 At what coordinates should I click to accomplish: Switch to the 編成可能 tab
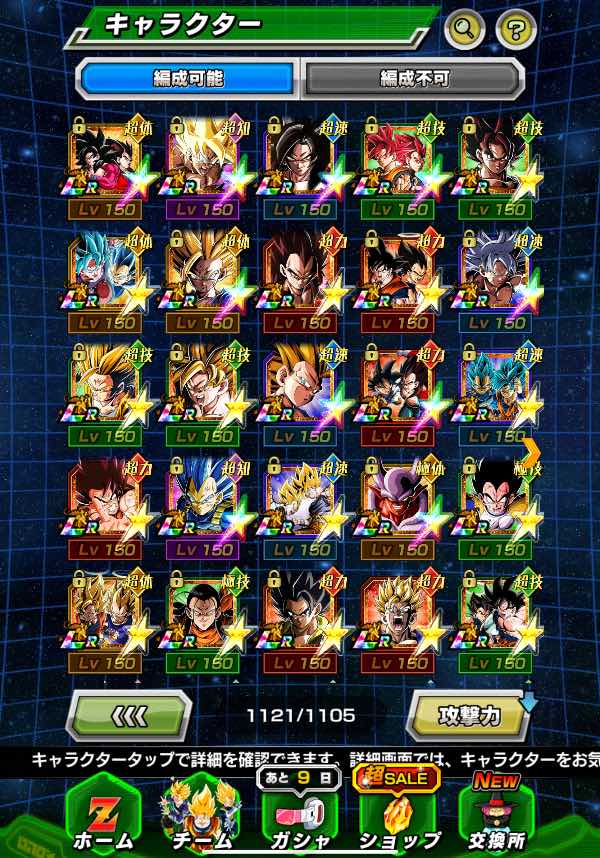click(x=188, y=78)
